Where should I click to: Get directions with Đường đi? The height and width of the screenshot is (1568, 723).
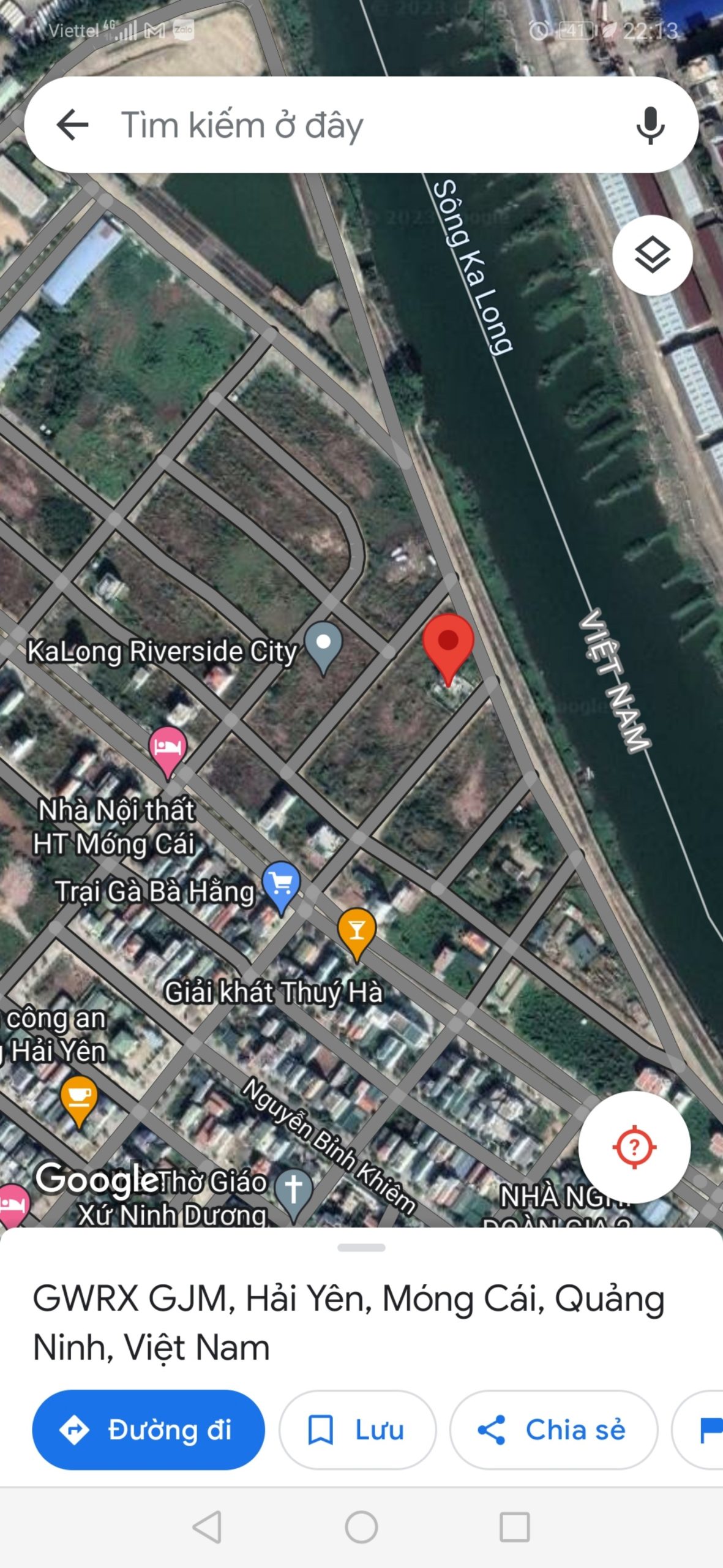149,1430
